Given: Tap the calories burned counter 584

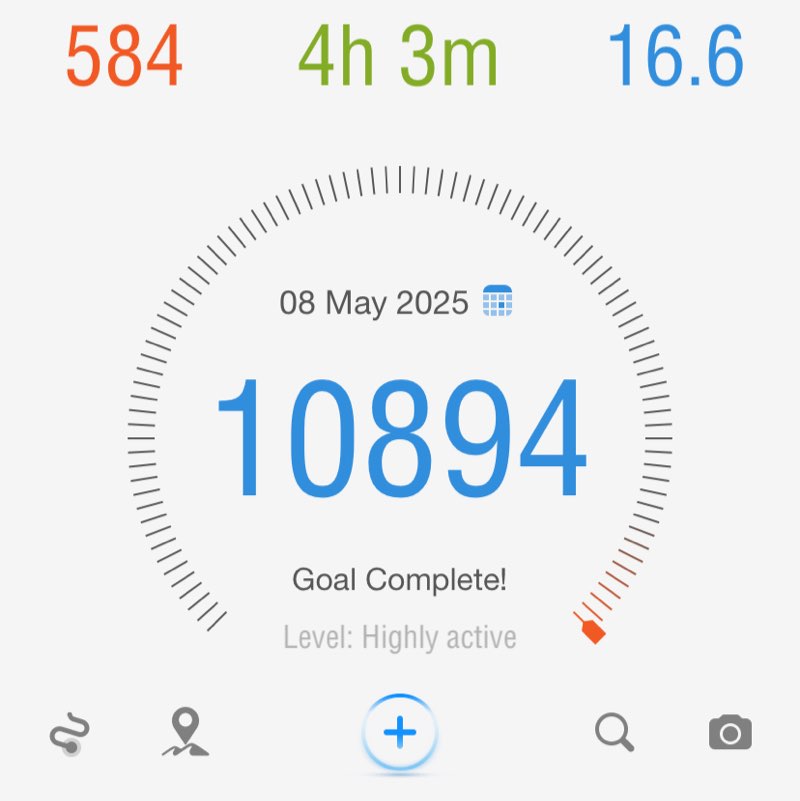Looking at the screenshot, I should click(122, 55).
